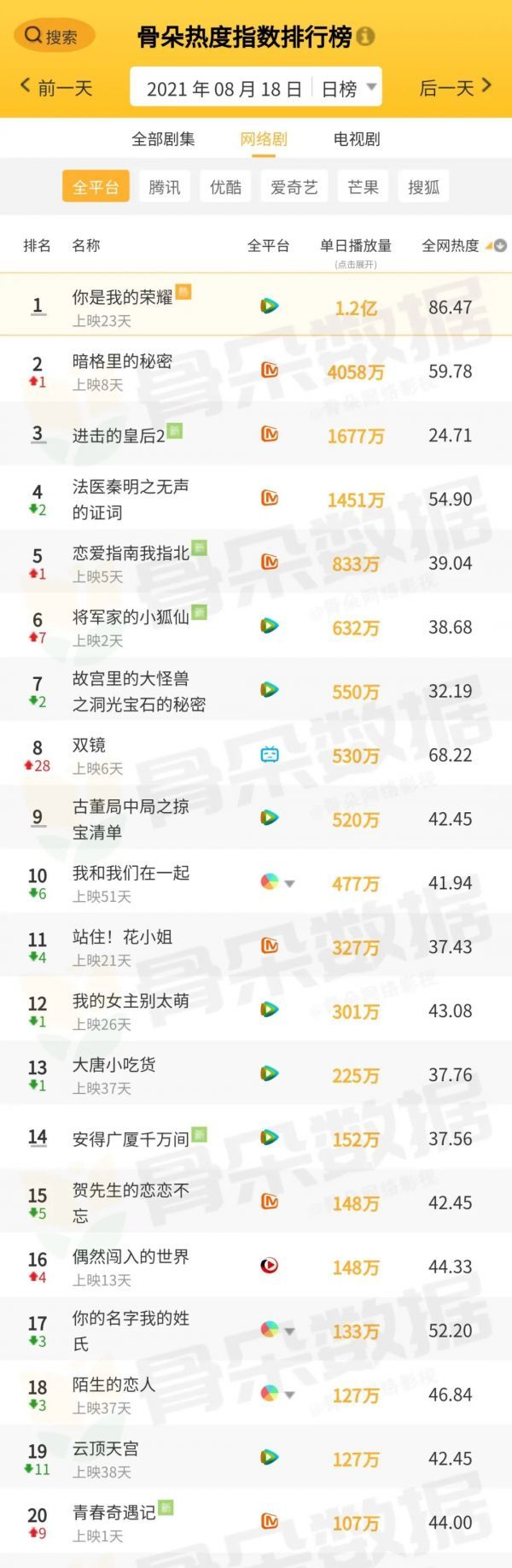
Task: Go to the previous day (前一天)
Action: (57, 87)
